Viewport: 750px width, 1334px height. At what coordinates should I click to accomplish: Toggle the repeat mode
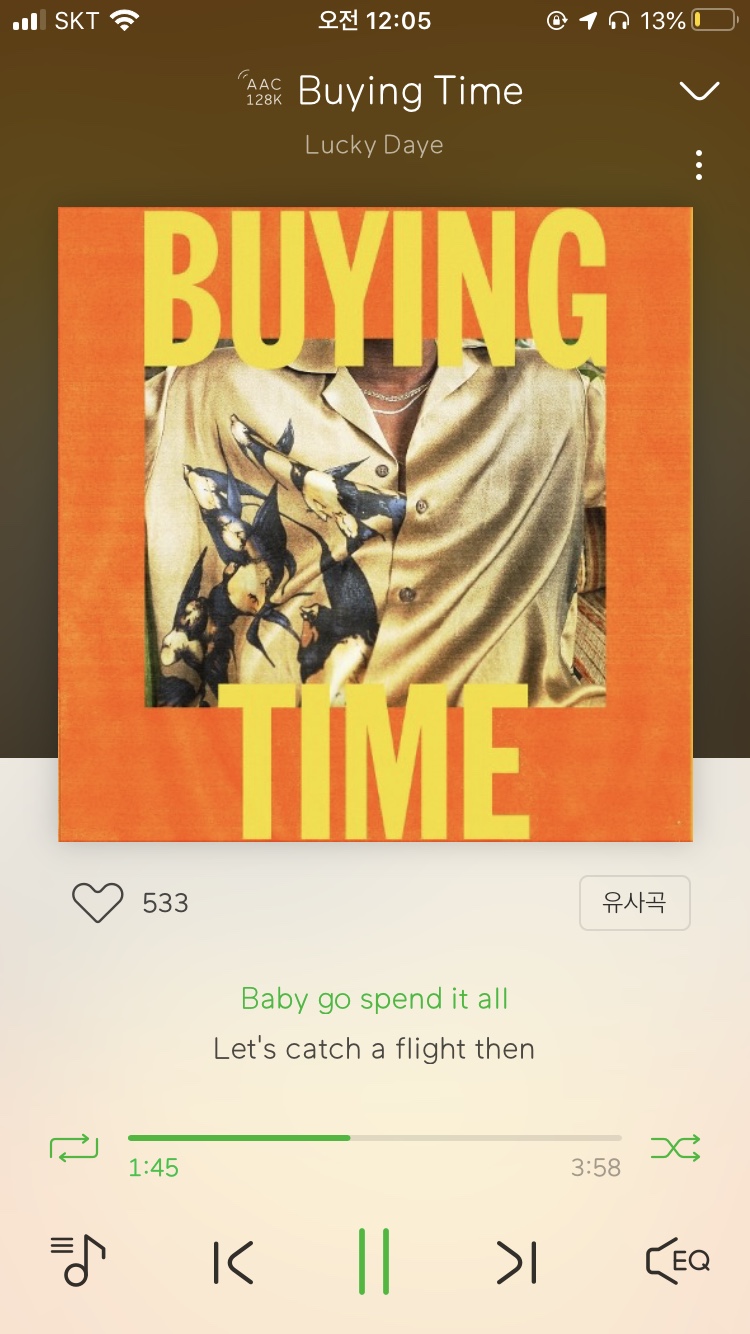(x=74, y=1147)
